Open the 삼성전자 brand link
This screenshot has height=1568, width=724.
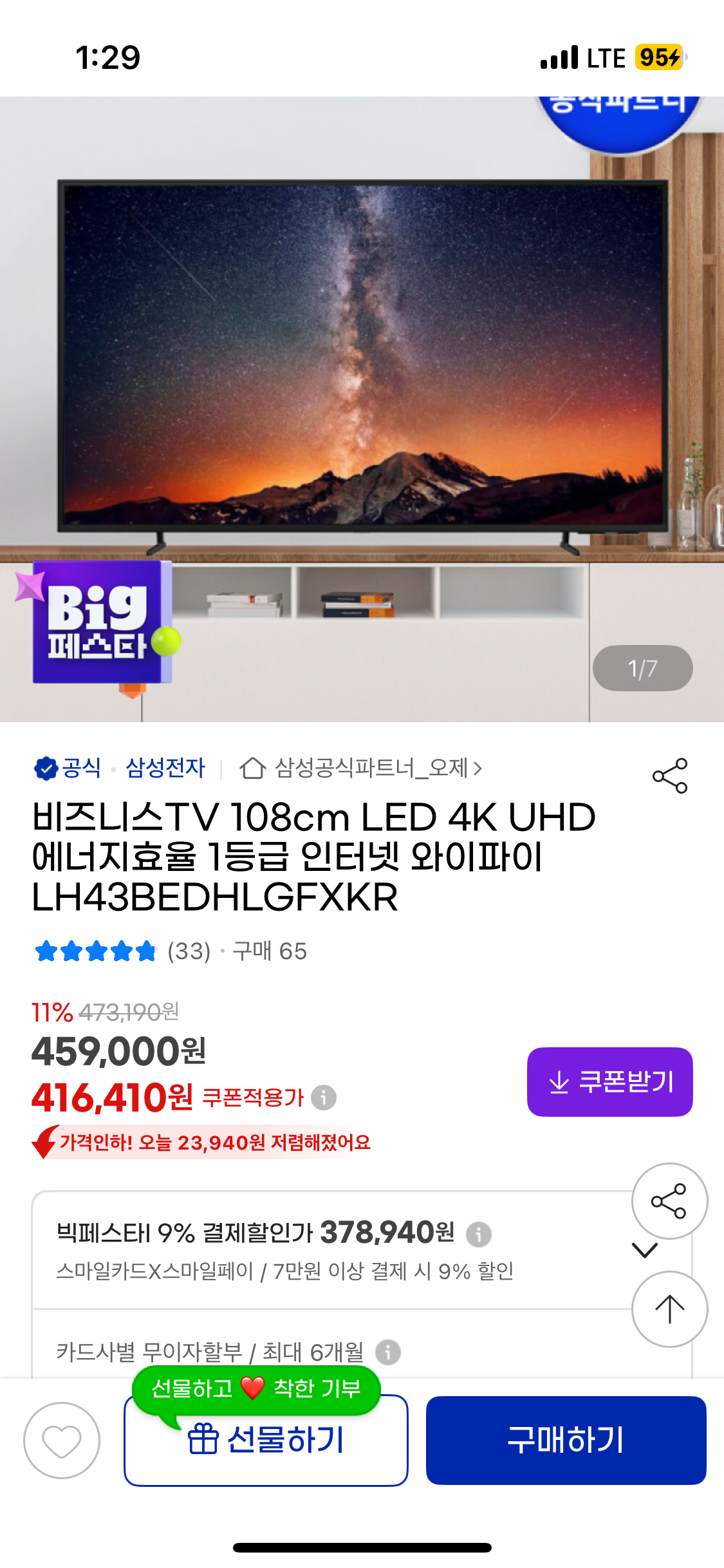(x=165, y=768)
